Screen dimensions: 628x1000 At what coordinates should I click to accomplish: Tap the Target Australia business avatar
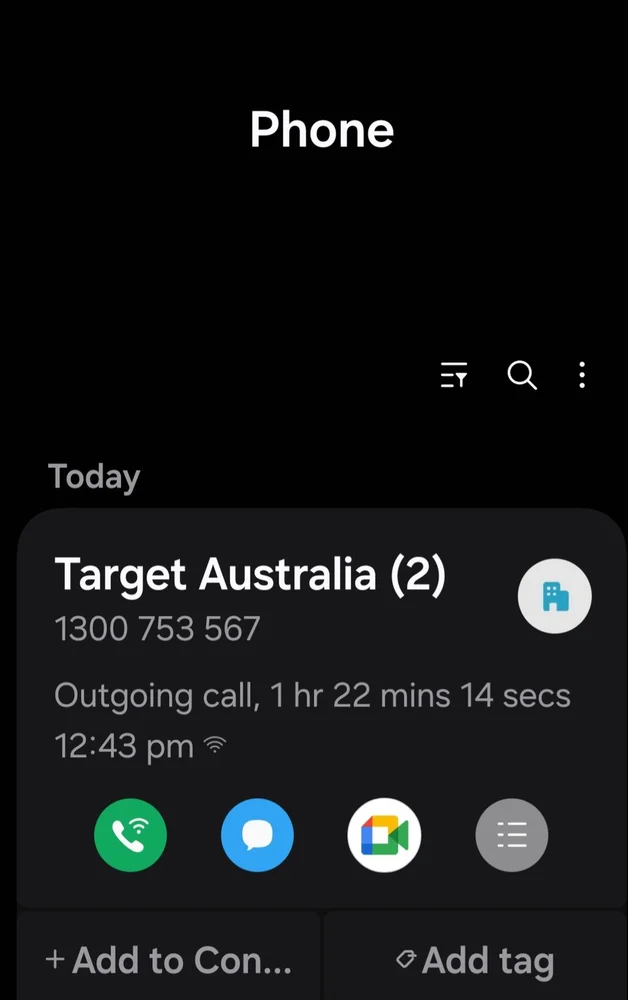554,598
